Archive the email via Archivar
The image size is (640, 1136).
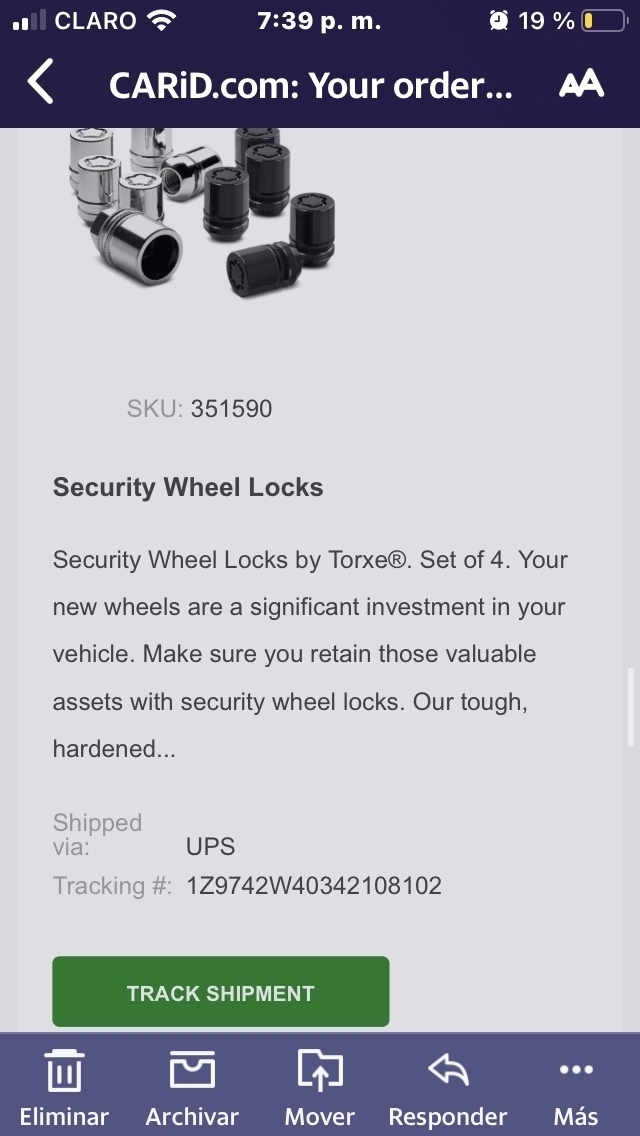[192, 1087]
